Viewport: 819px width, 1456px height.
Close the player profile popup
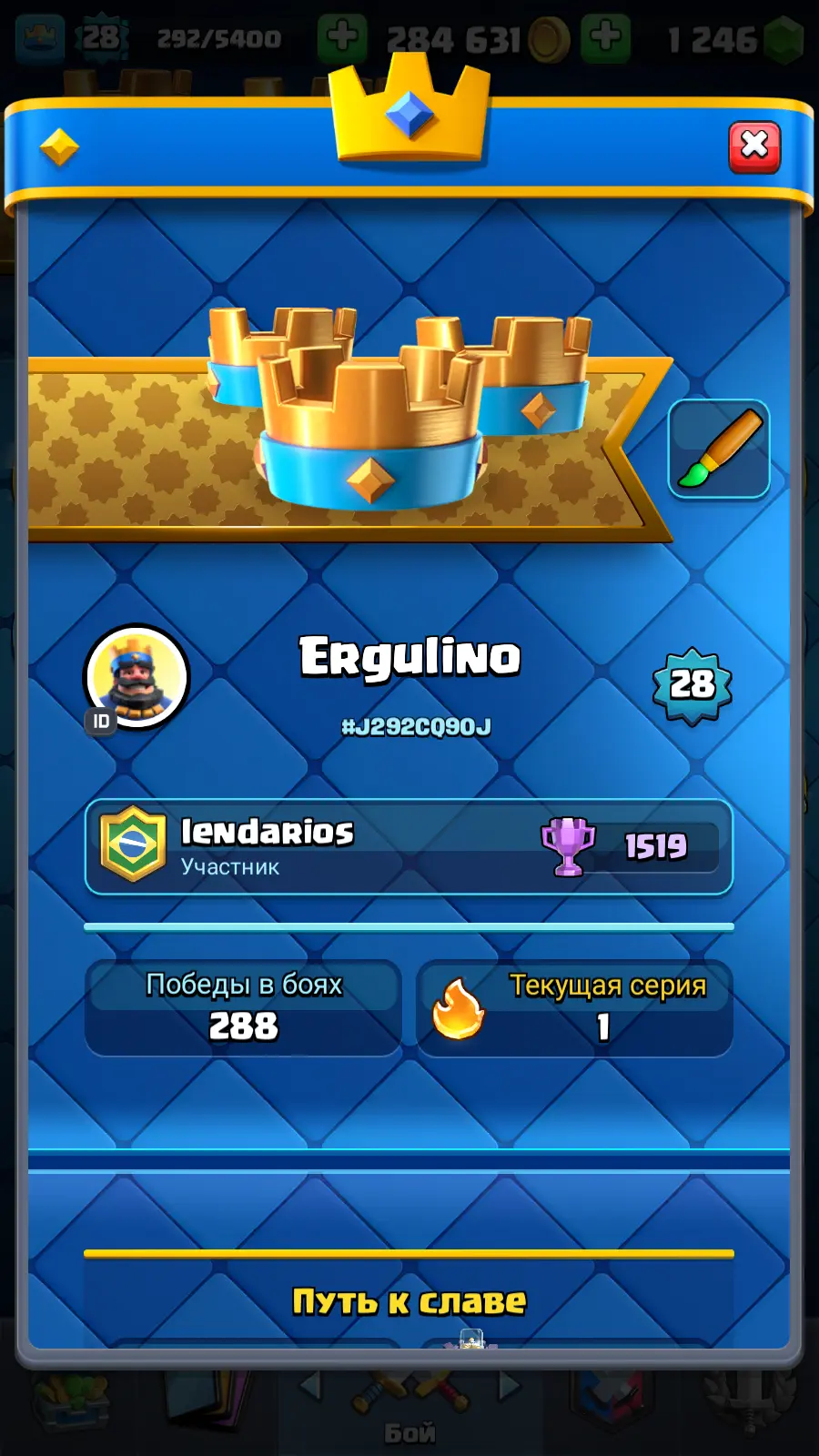pyautogui.click(x=754, y=146)
